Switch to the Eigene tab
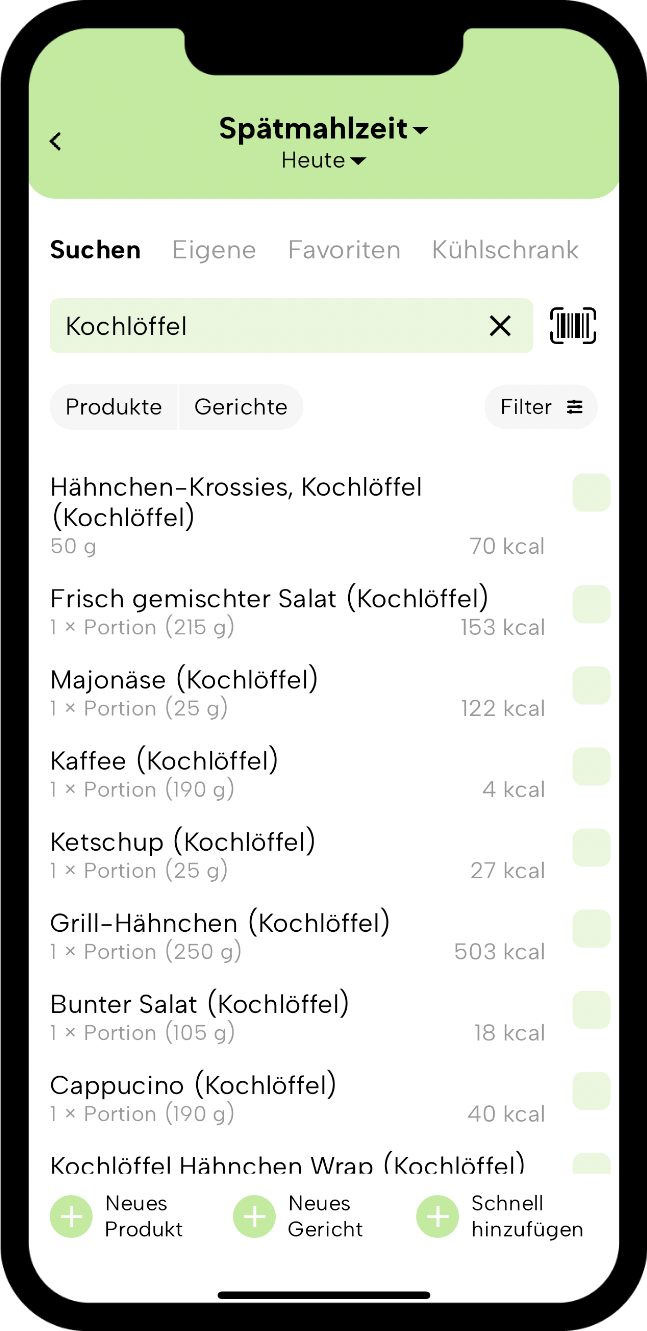 coord(214,250)
